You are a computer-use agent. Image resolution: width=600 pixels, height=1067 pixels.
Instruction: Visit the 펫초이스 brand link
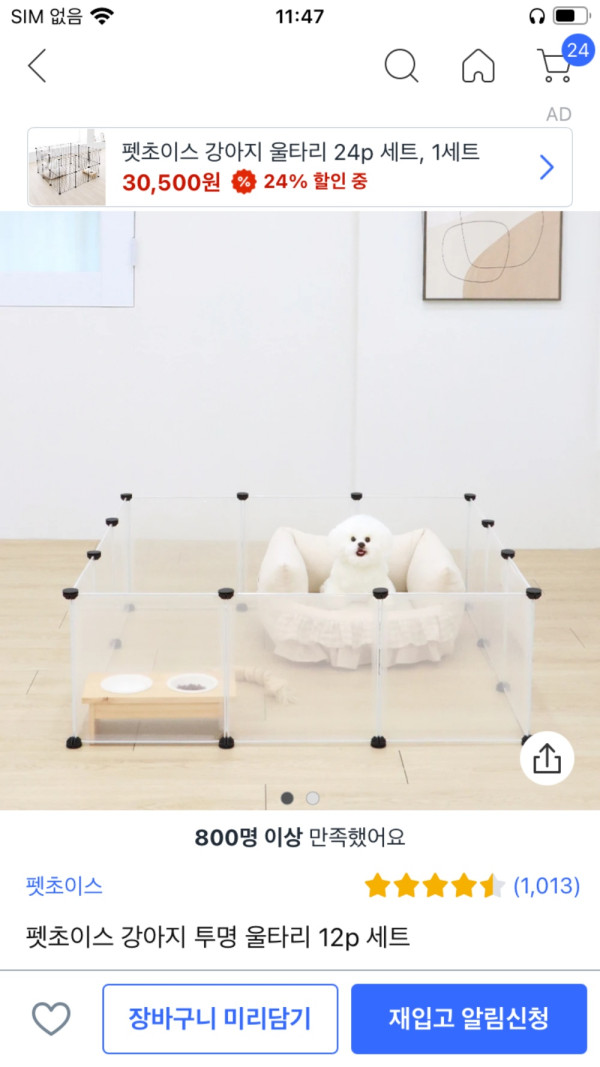[64, 886]
